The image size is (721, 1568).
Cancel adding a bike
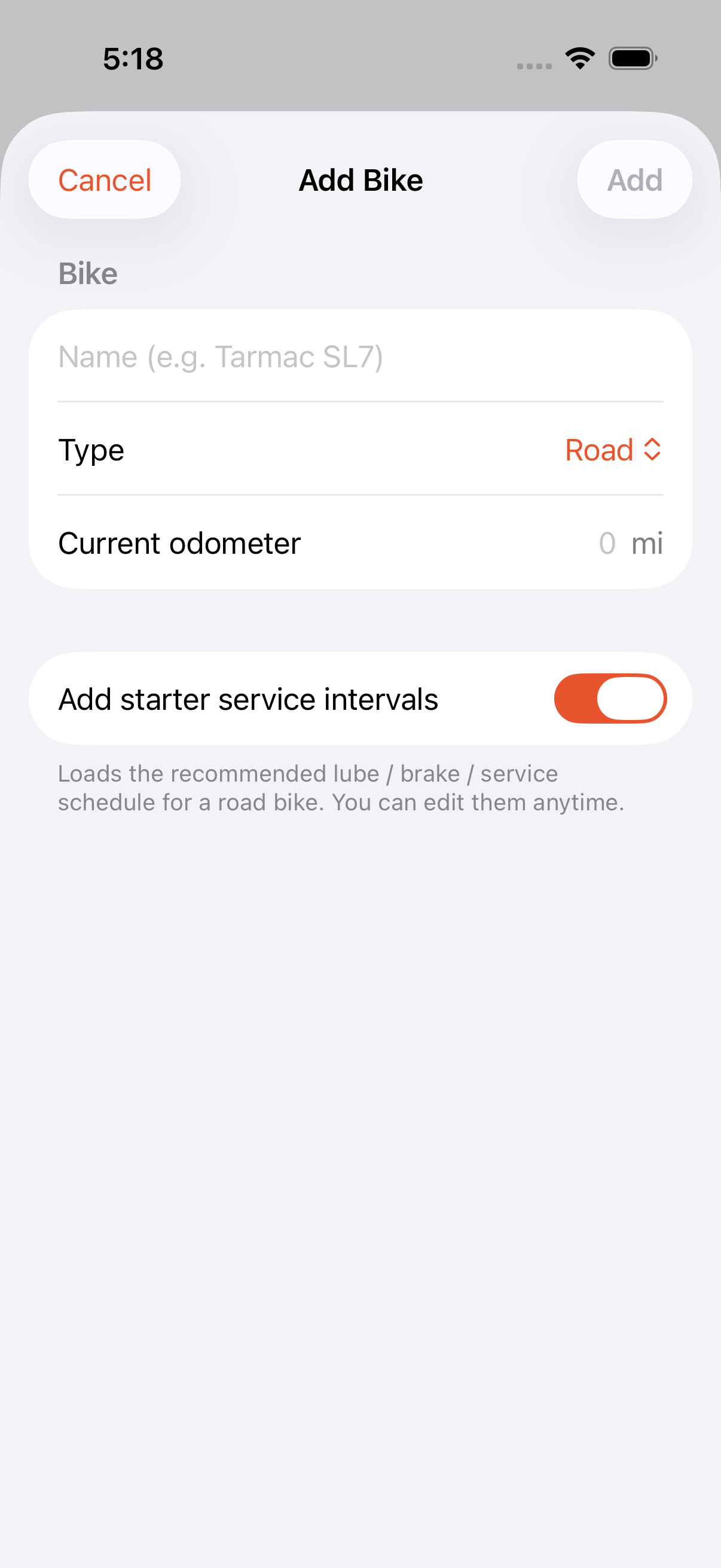[x=105, y=179]
